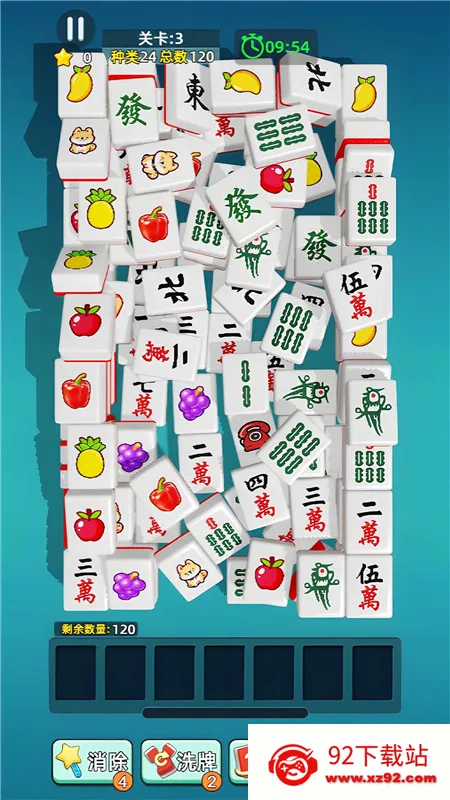Use the 洗牌 shuffle power-up
The image size is (450, 800).
(x=182, y=762)
